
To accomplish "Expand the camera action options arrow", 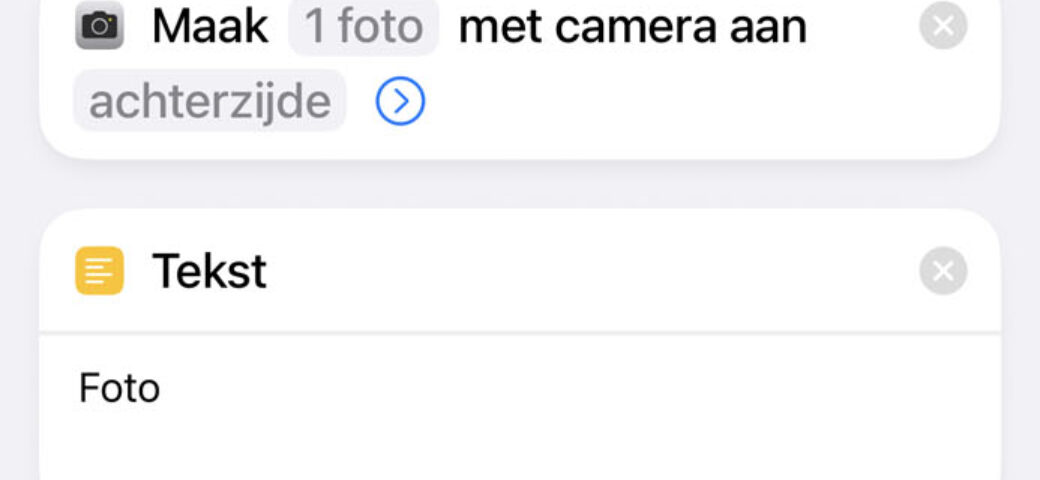I will pyautogui.click(x=400, y=102).
